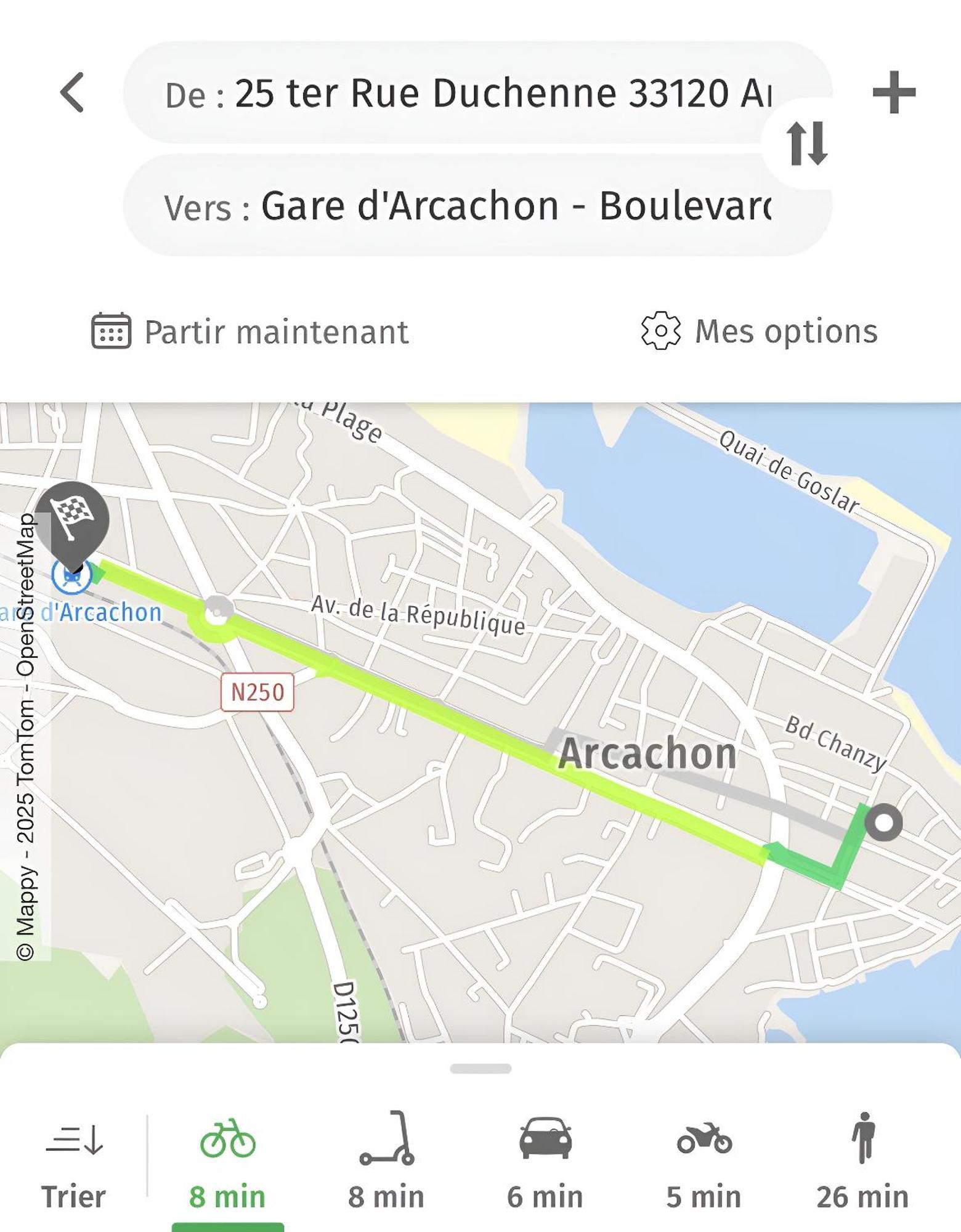The height and width of the screenshot is (1232, 961).
Task: Add a stop with the plus icon
Action: tap(894, 92)
